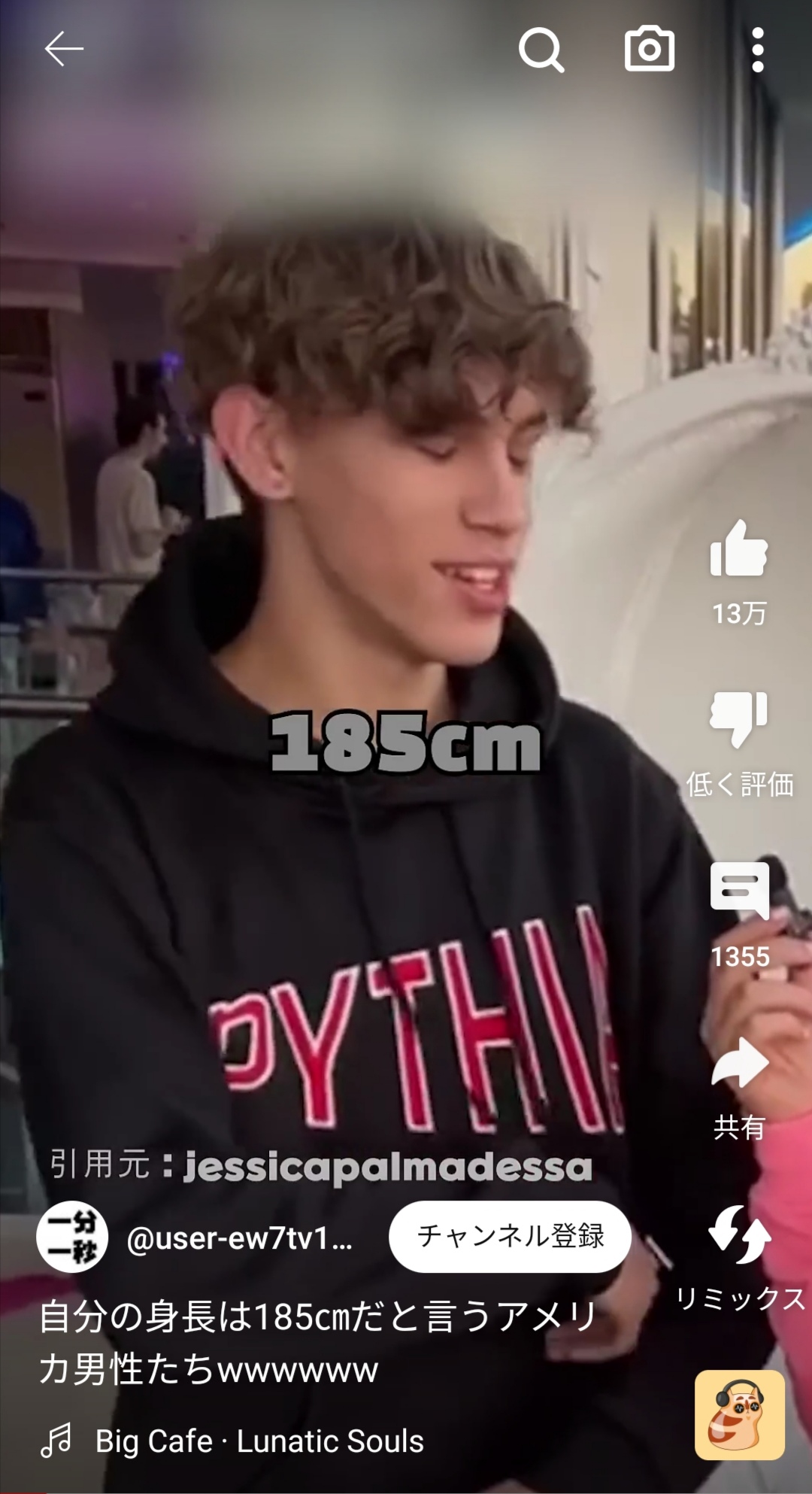
Task: Tap the sound thumbnail with headphones
Action: [740, 1415]
